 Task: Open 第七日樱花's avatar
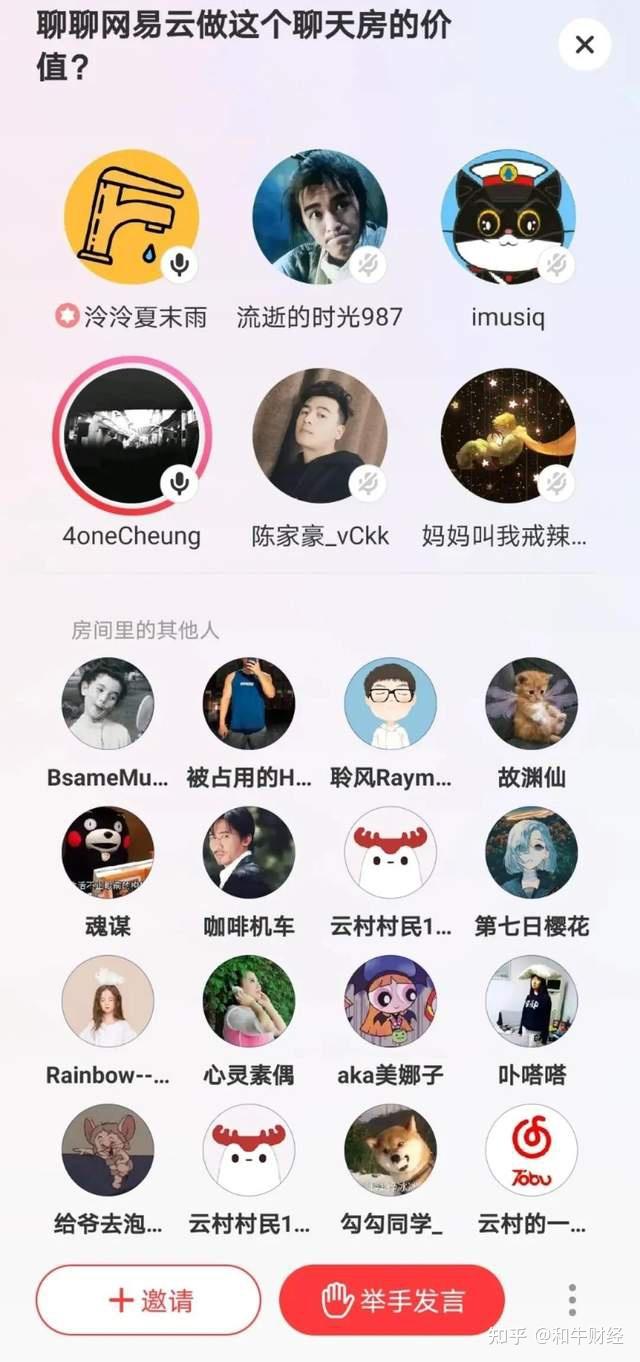(531, 852)
